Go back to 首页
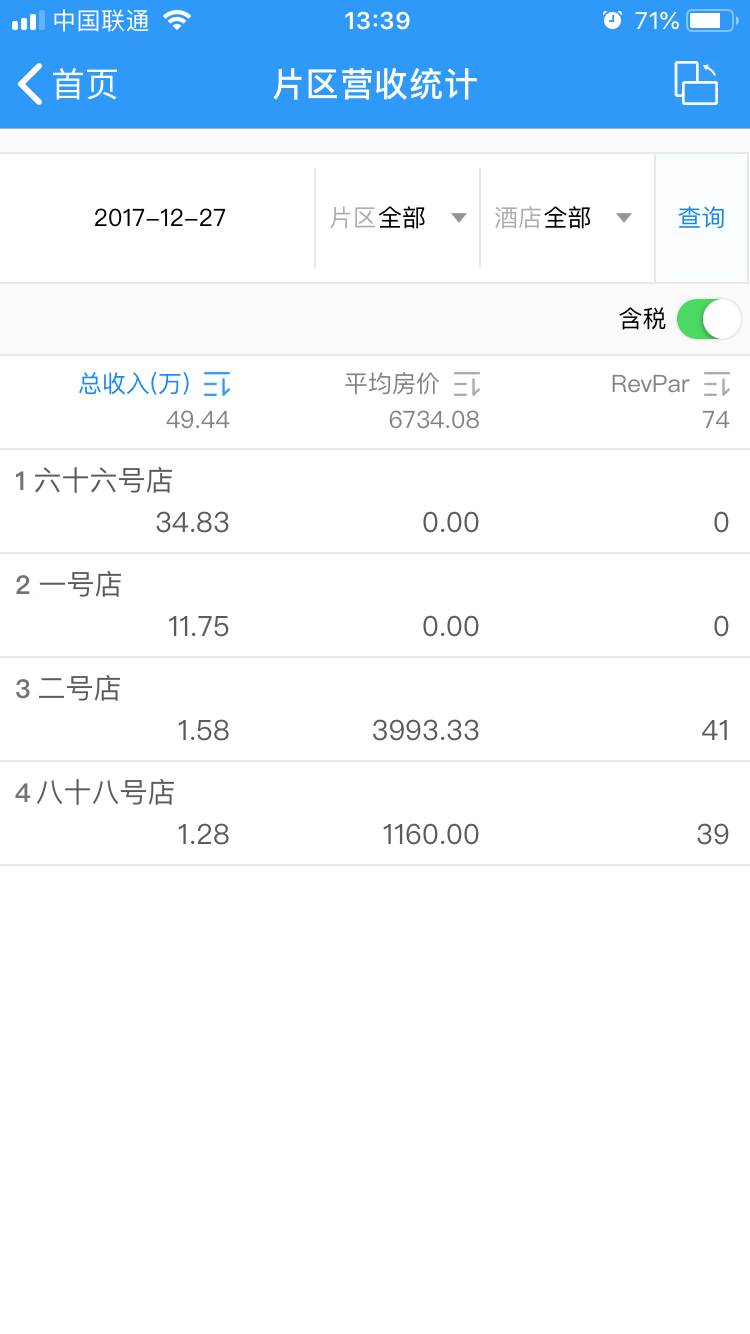This screenshot has height=1334, width=750. 68,84
